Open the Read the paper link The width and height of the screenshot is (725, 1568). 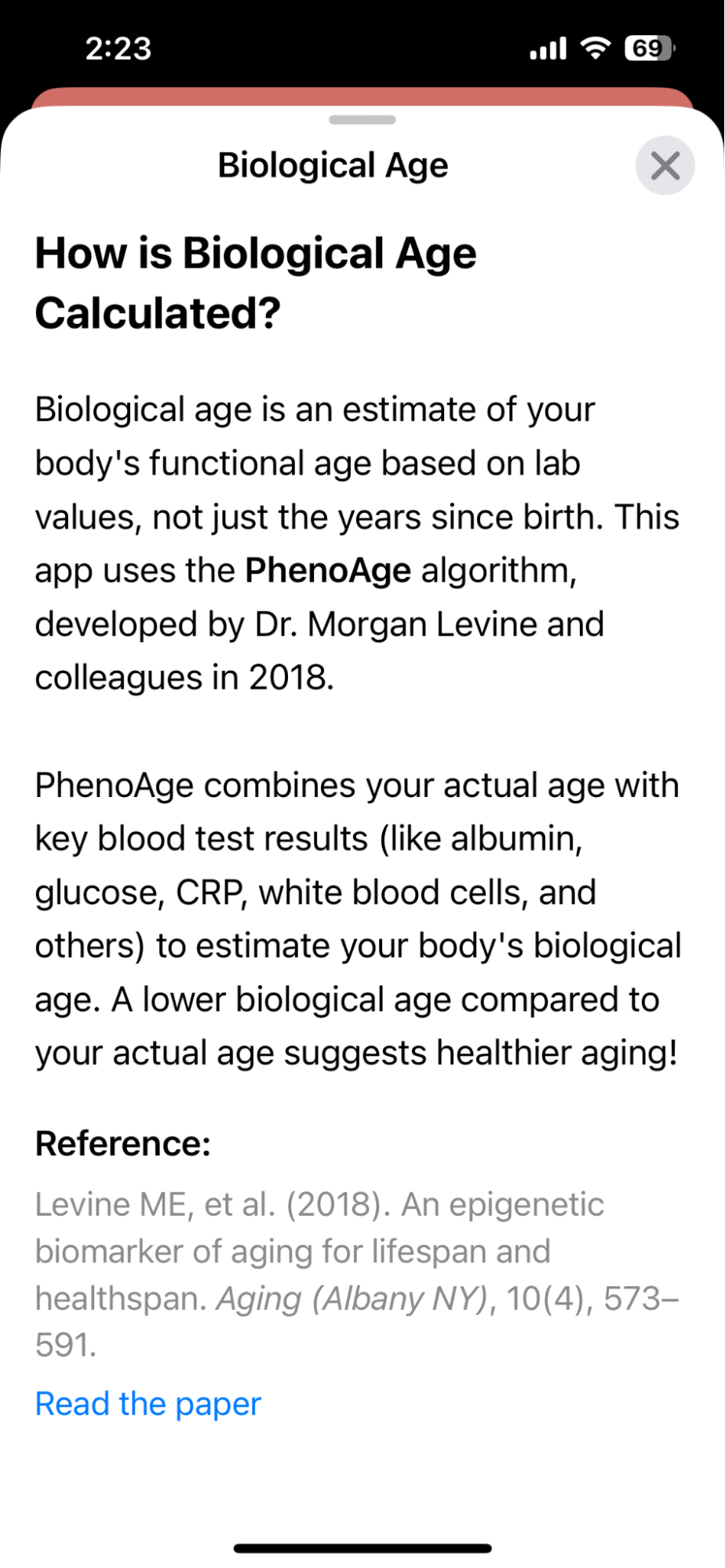click(x=148, y=1403)
